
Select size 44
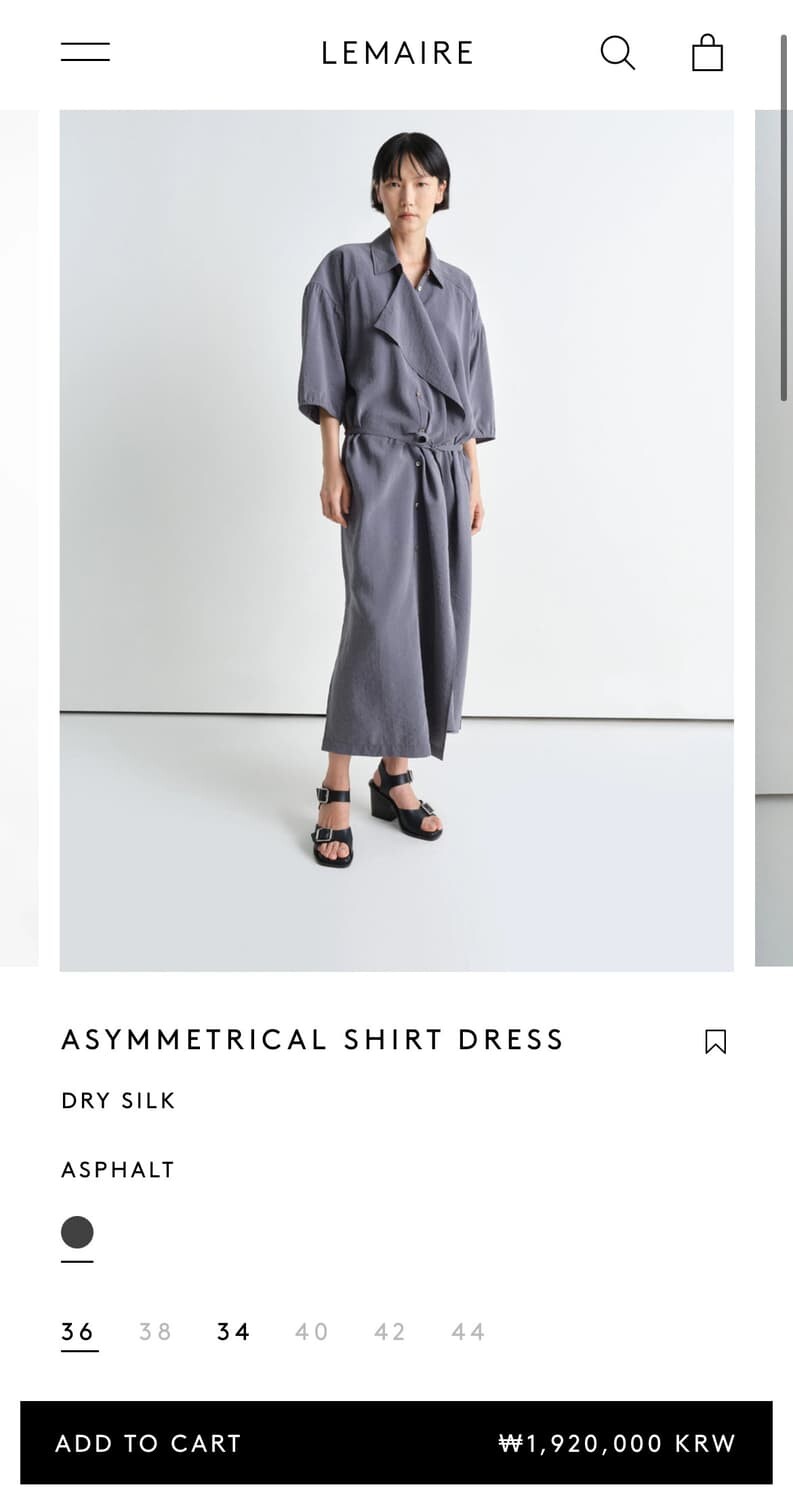[x=468, y=1332]
